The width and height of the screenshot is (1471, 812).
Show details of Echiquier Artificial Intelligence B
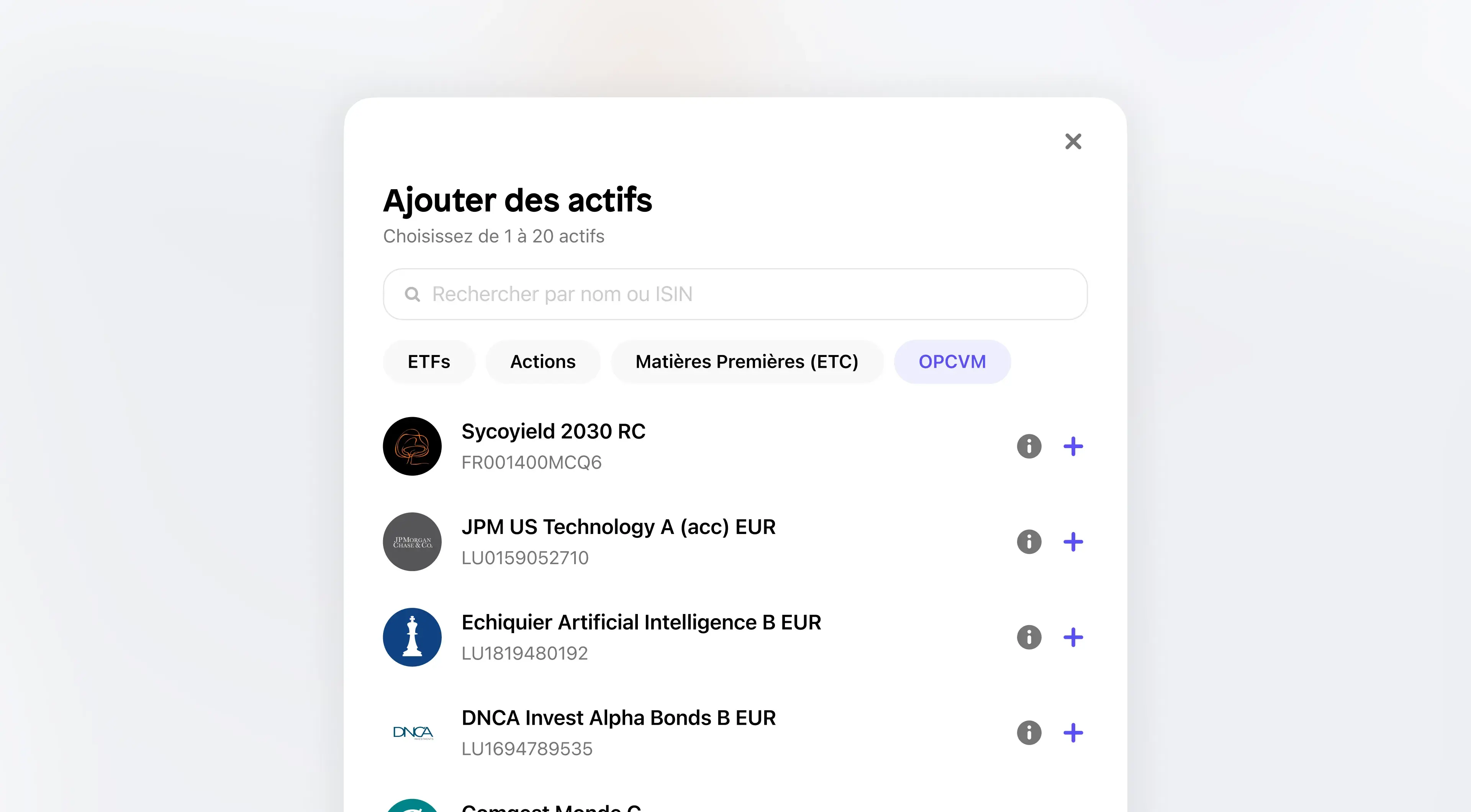[1029, 637]
